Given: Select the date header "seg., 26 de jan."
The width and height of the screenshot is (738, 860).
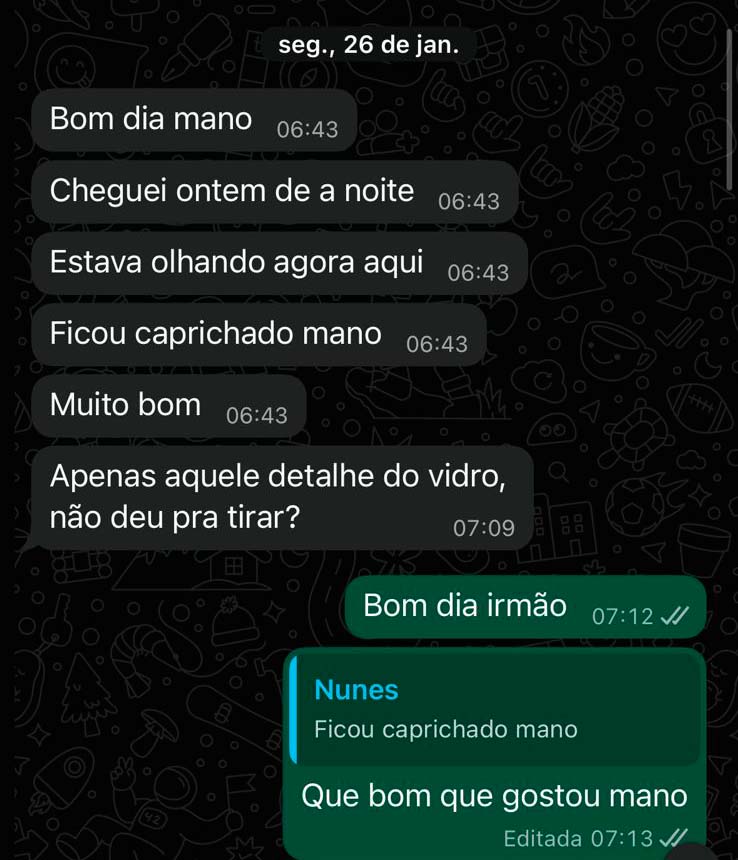Looking at the screenshot, I should tap(369, 45).
